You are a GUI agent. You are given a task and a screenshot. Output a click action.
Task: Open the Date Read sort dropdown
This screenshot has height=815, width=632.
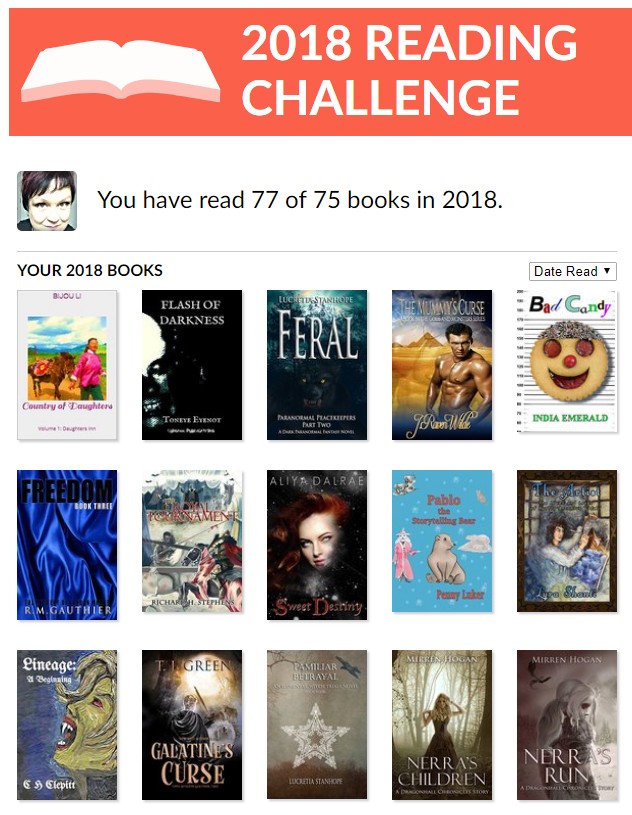[573, 271]
